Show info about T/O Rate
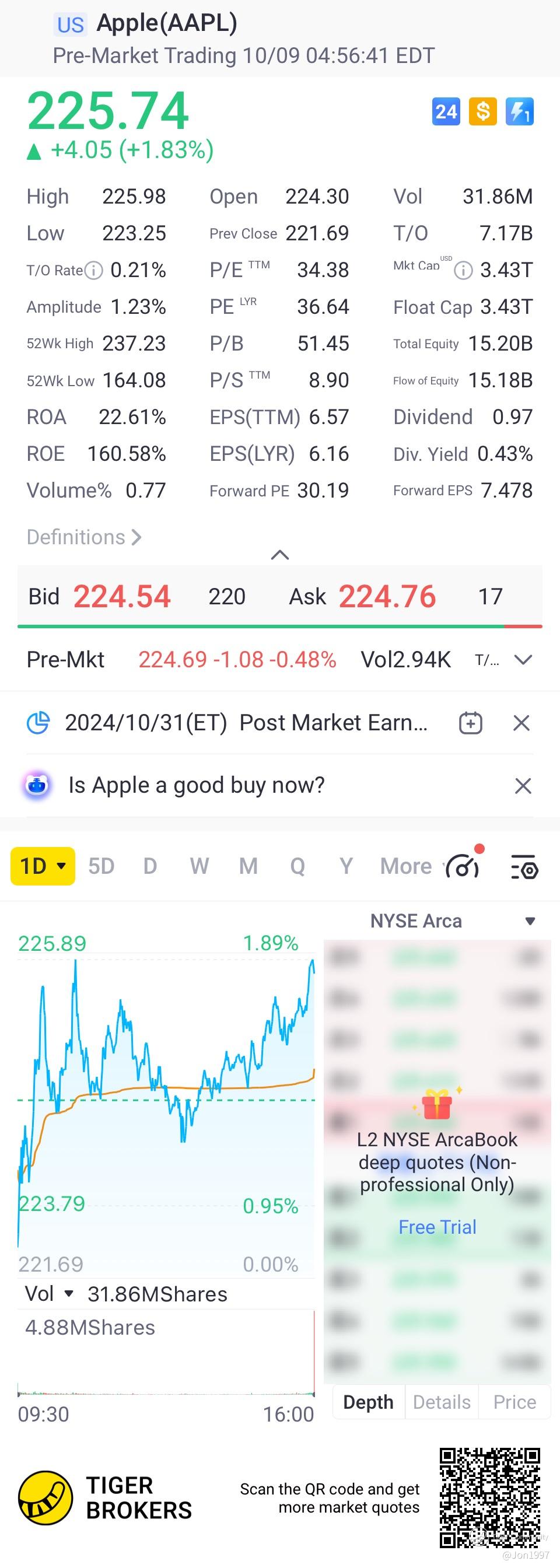 [x=93, y=270]
